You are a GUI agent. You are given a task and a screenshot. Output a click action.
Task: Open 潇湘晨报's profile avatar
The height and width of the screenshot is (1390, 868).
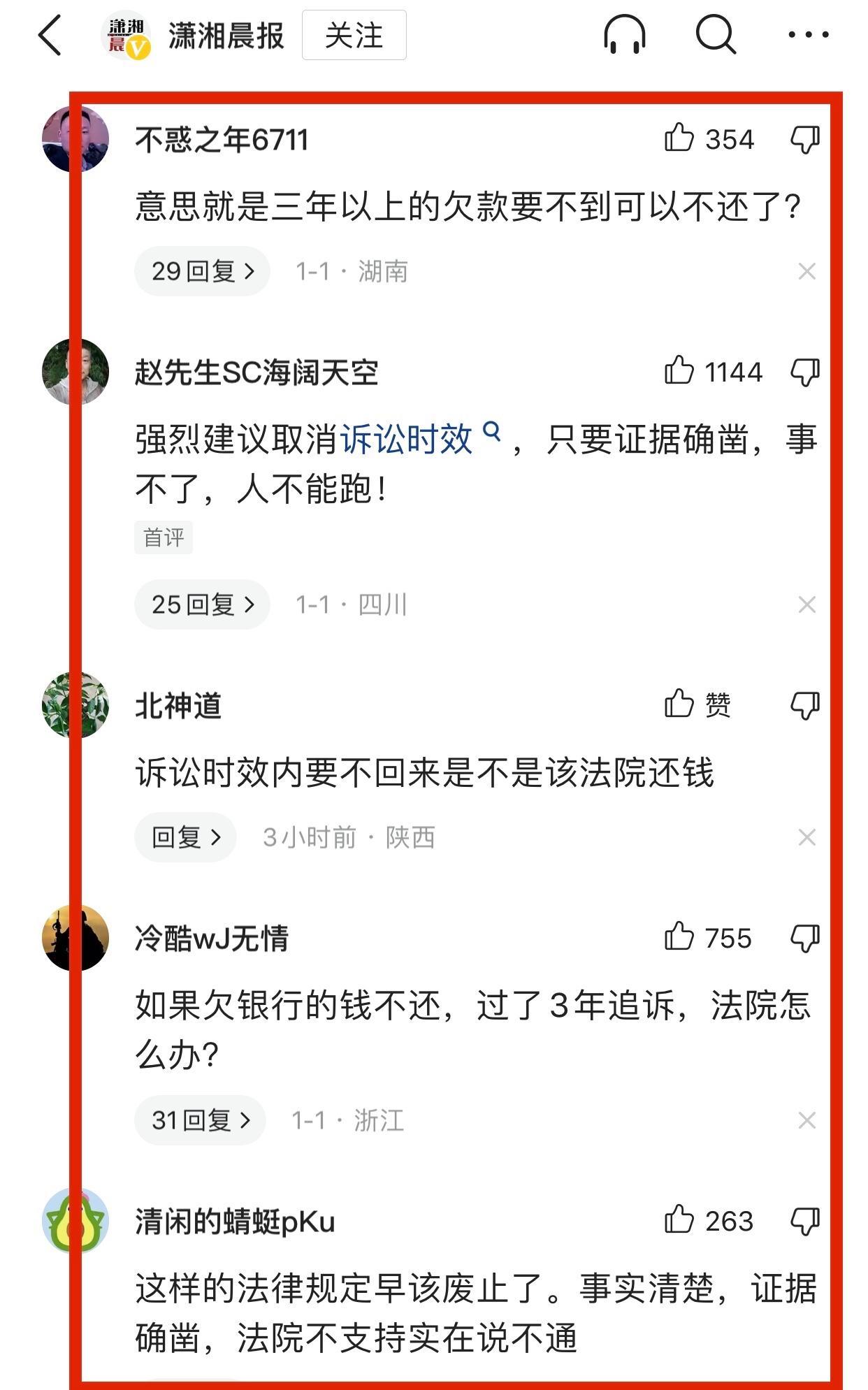pyautogui.click(x=127, y=36)
